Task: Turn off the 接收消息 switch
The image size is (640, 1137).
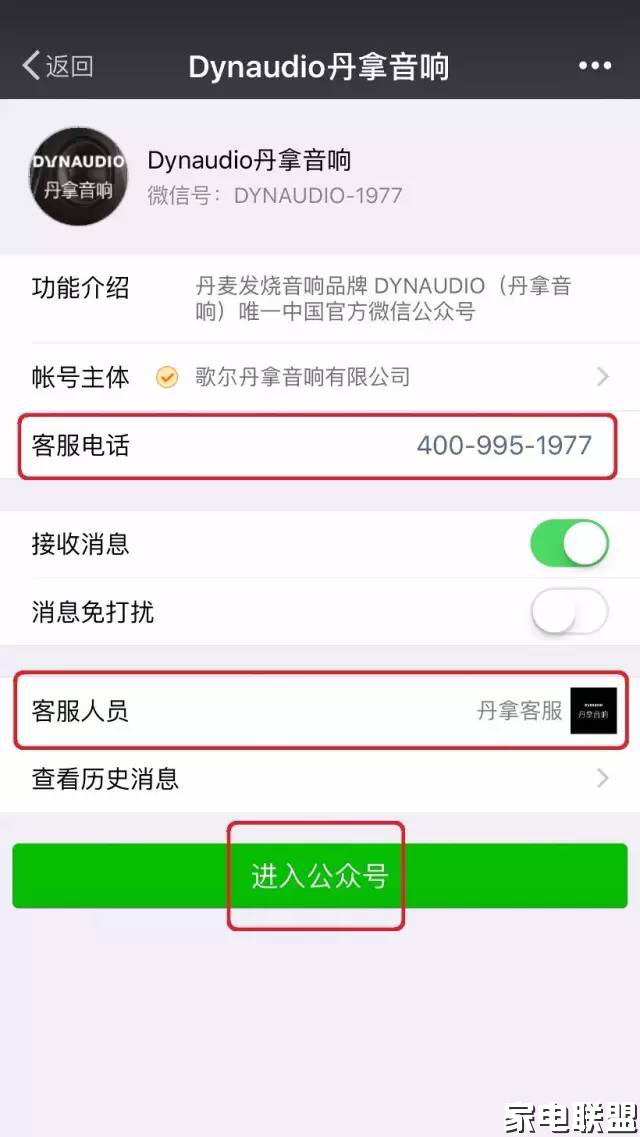Action: click(568, 544)
